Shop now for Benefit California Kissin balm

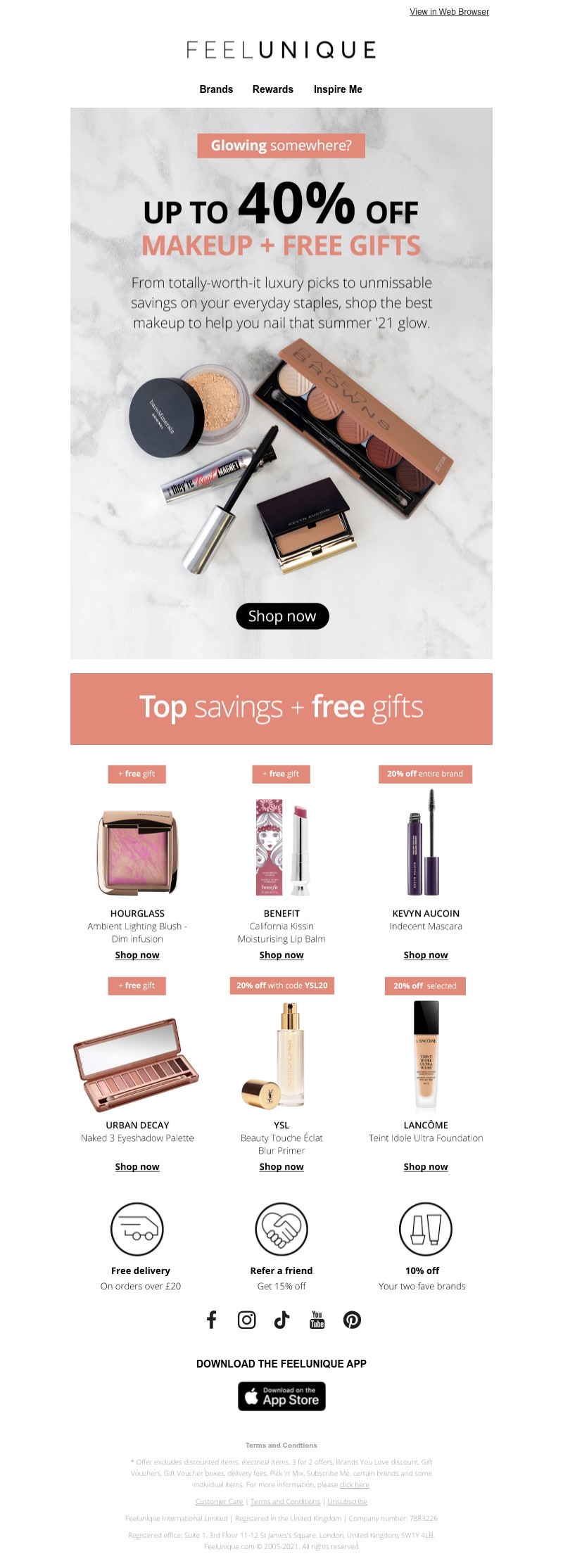[x=281, y=955]
